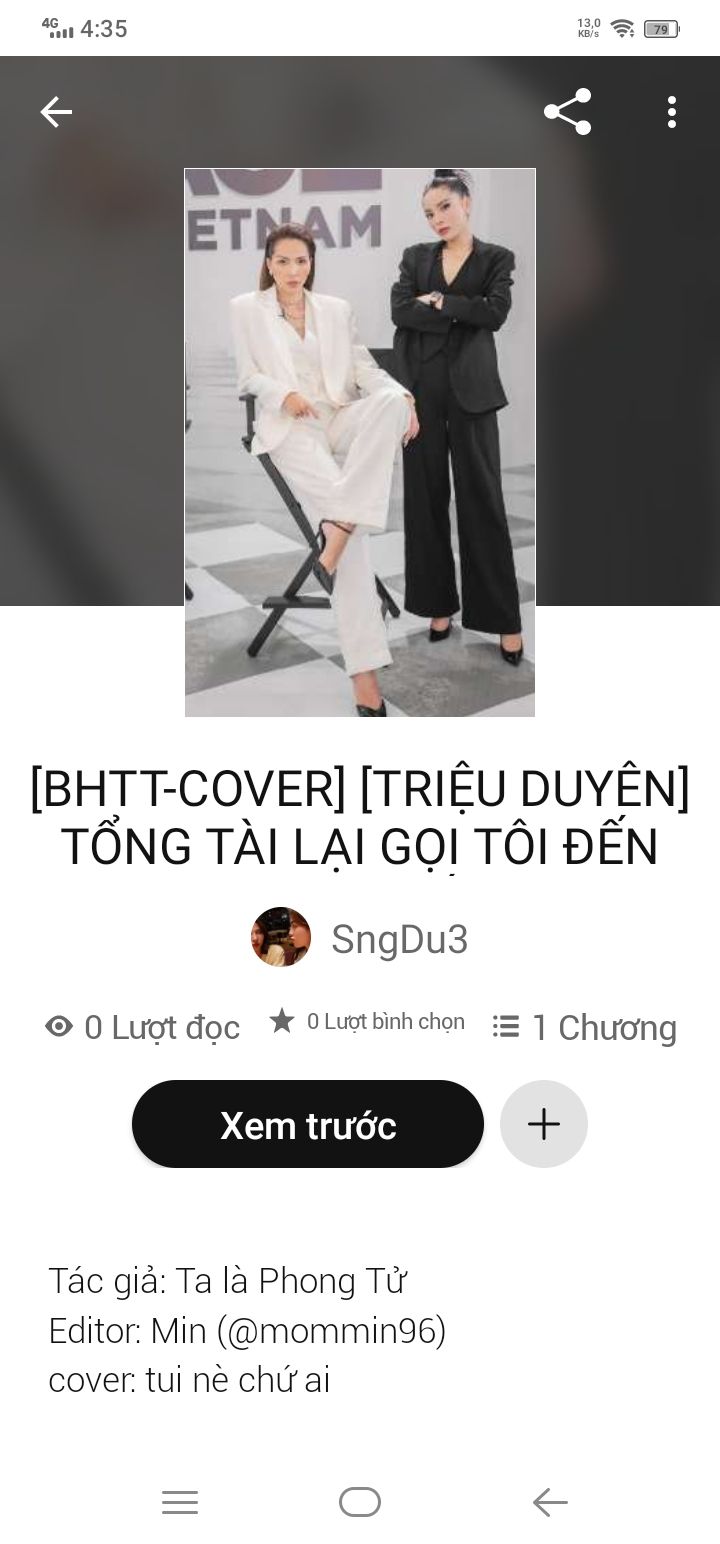Tap the Xem trước button
The image size is (720, 1544).
[308, 1125]
